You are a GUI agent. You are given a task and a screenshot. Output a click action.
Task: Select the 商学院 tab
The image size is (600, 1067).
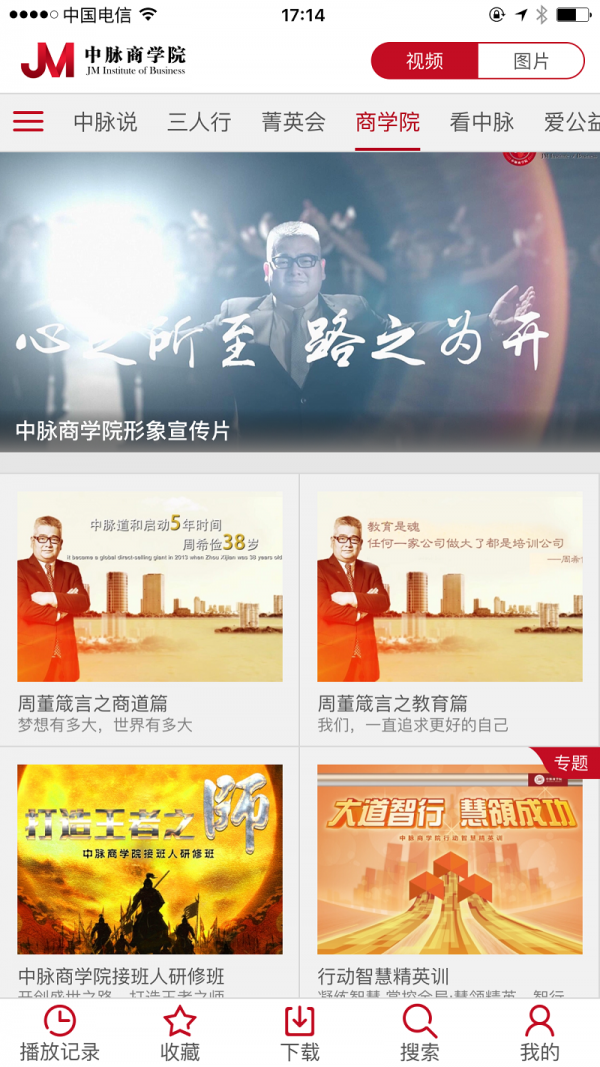[387, 122]
